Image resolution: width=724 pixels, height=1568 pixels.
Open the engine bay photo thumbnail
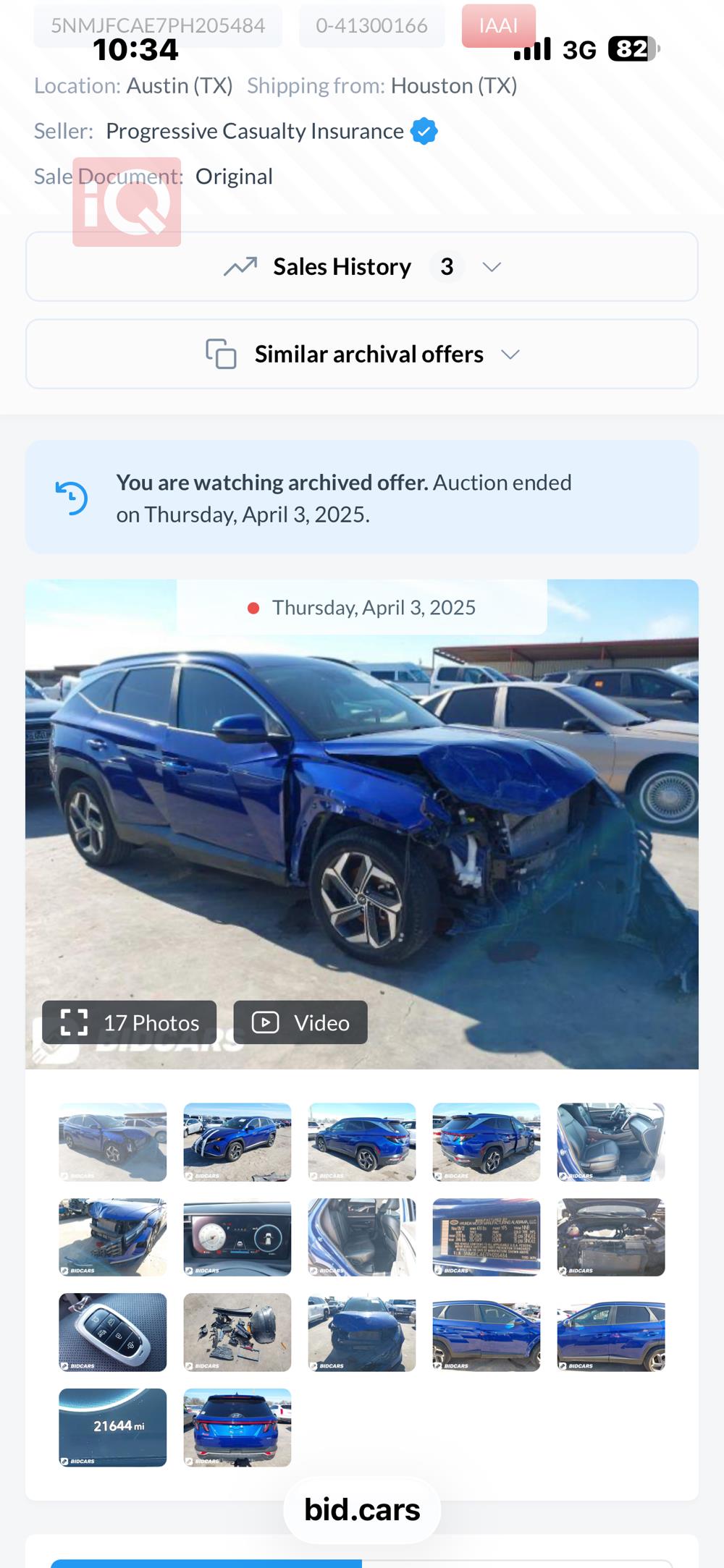click(x=611, y=1237)
